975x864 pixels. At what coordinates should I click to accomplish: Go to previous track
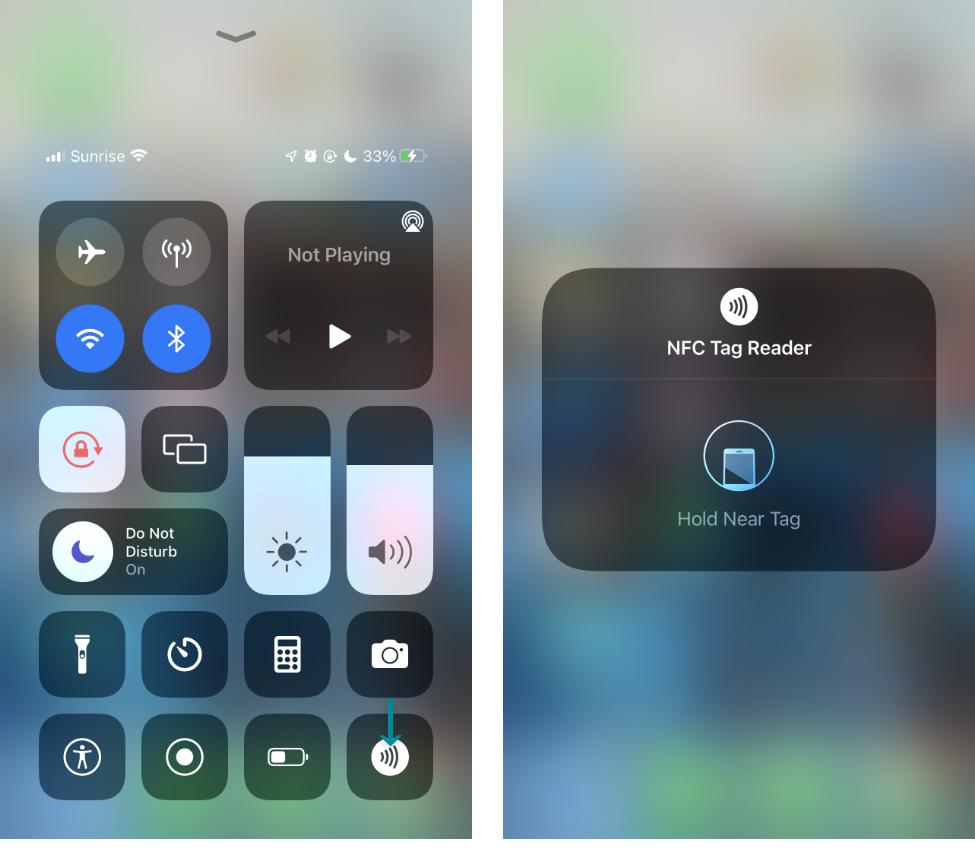click(x=278, y=336)
